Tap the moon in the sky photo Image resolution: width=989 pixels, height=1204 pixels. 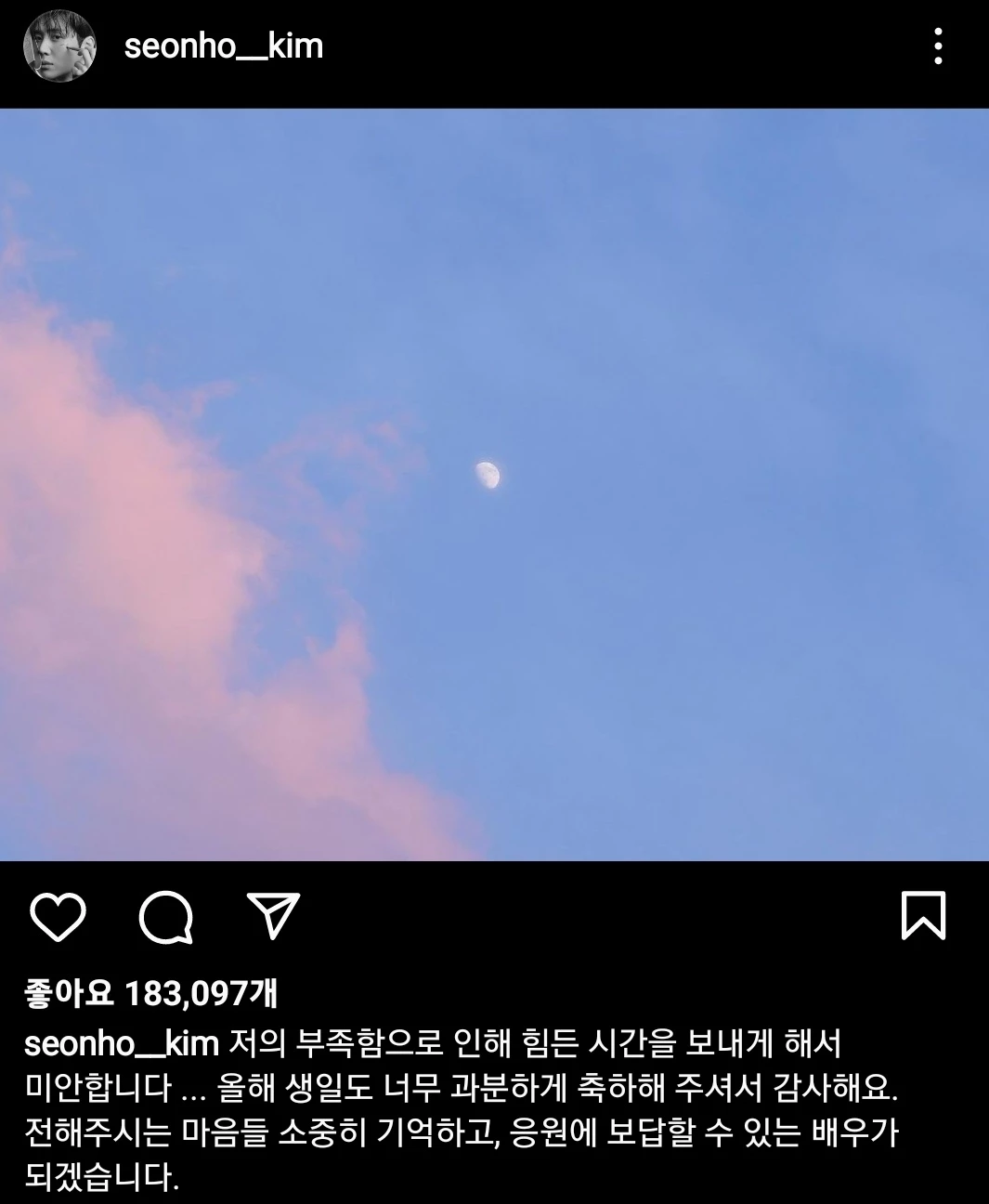coord(489,475)
